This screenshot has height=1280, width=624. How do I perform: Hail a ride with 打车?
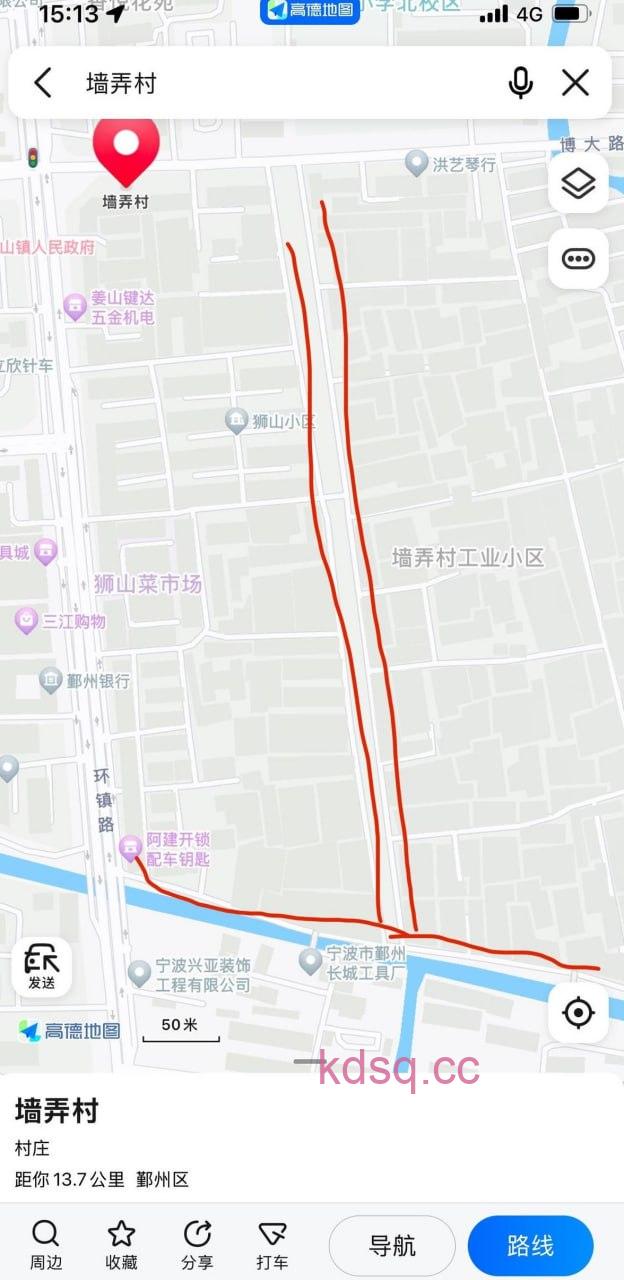(x=272, y=1245)
